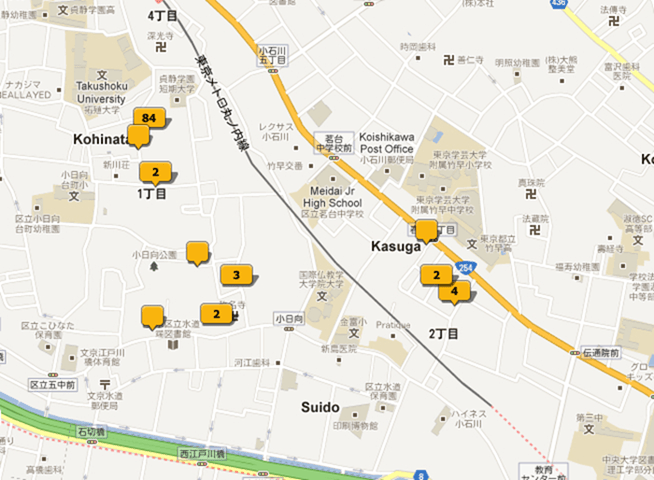Select the 2-cluster marker below Kasuga label
654x480 pixels.
pyautogui.click(x=436, y=274)
